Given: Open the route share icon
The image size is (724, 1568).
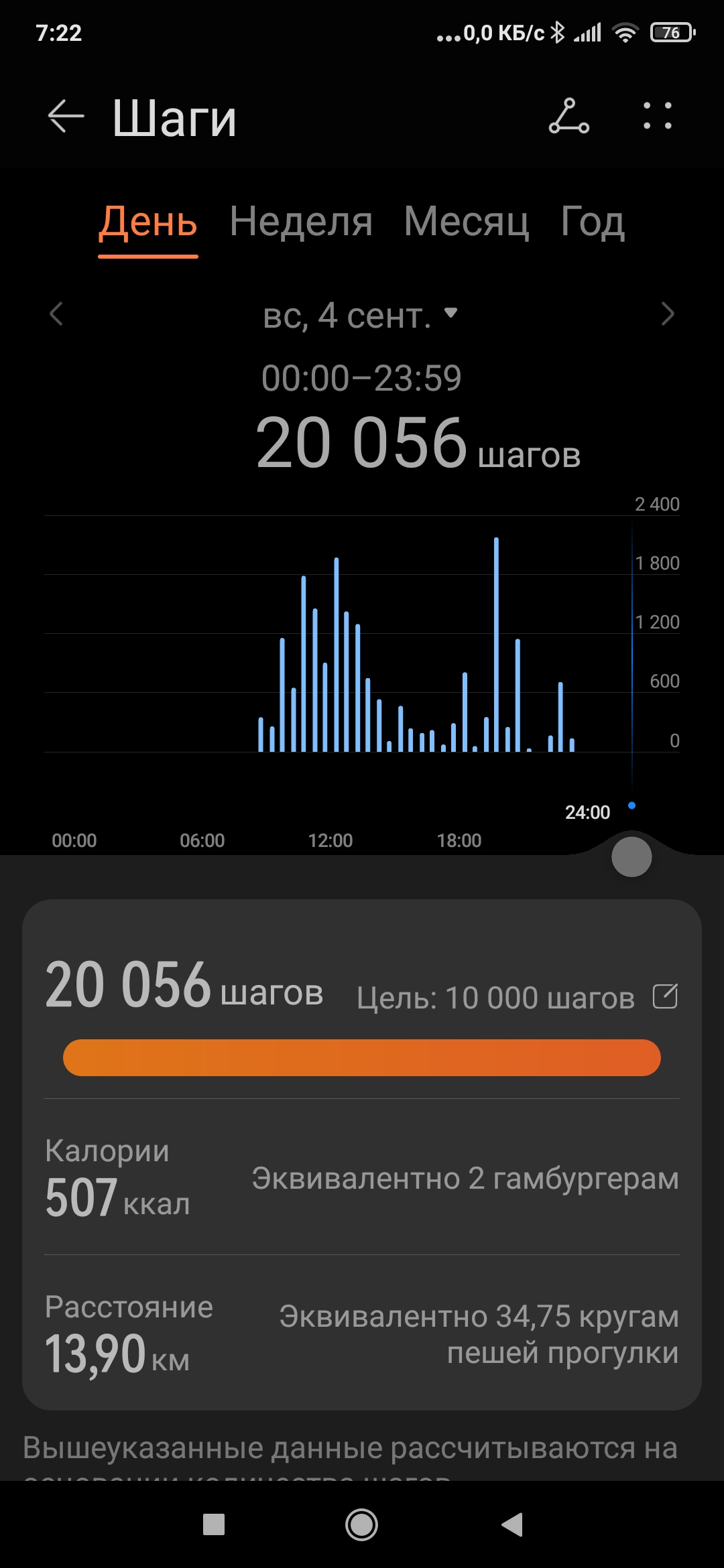Looking at the screenshot, I should (x=568, y=116).
